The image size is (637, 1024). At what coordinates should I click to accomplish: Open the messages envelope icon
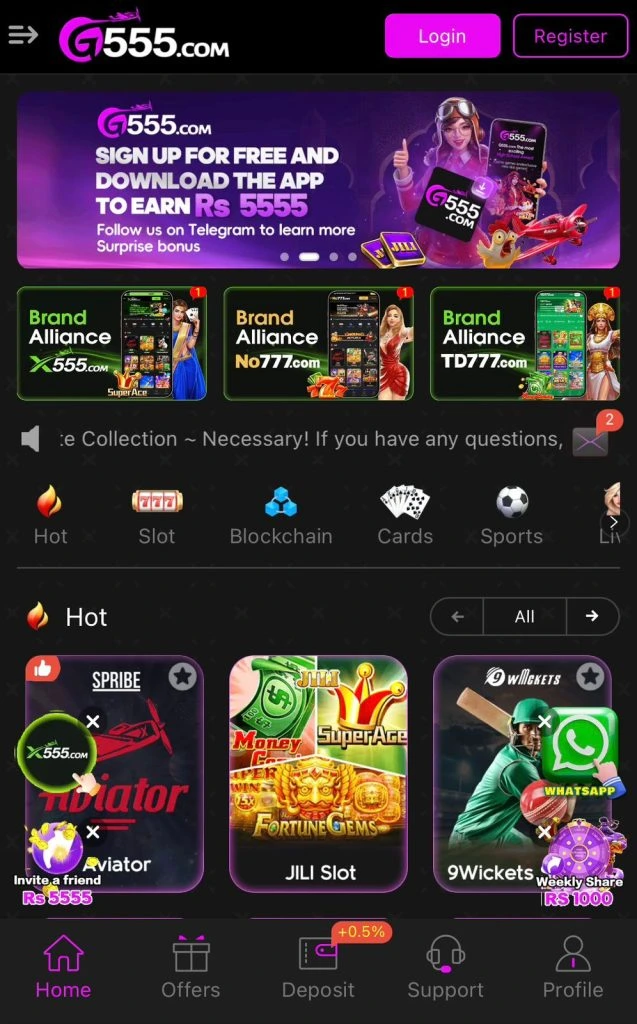[x=590, y=440]
